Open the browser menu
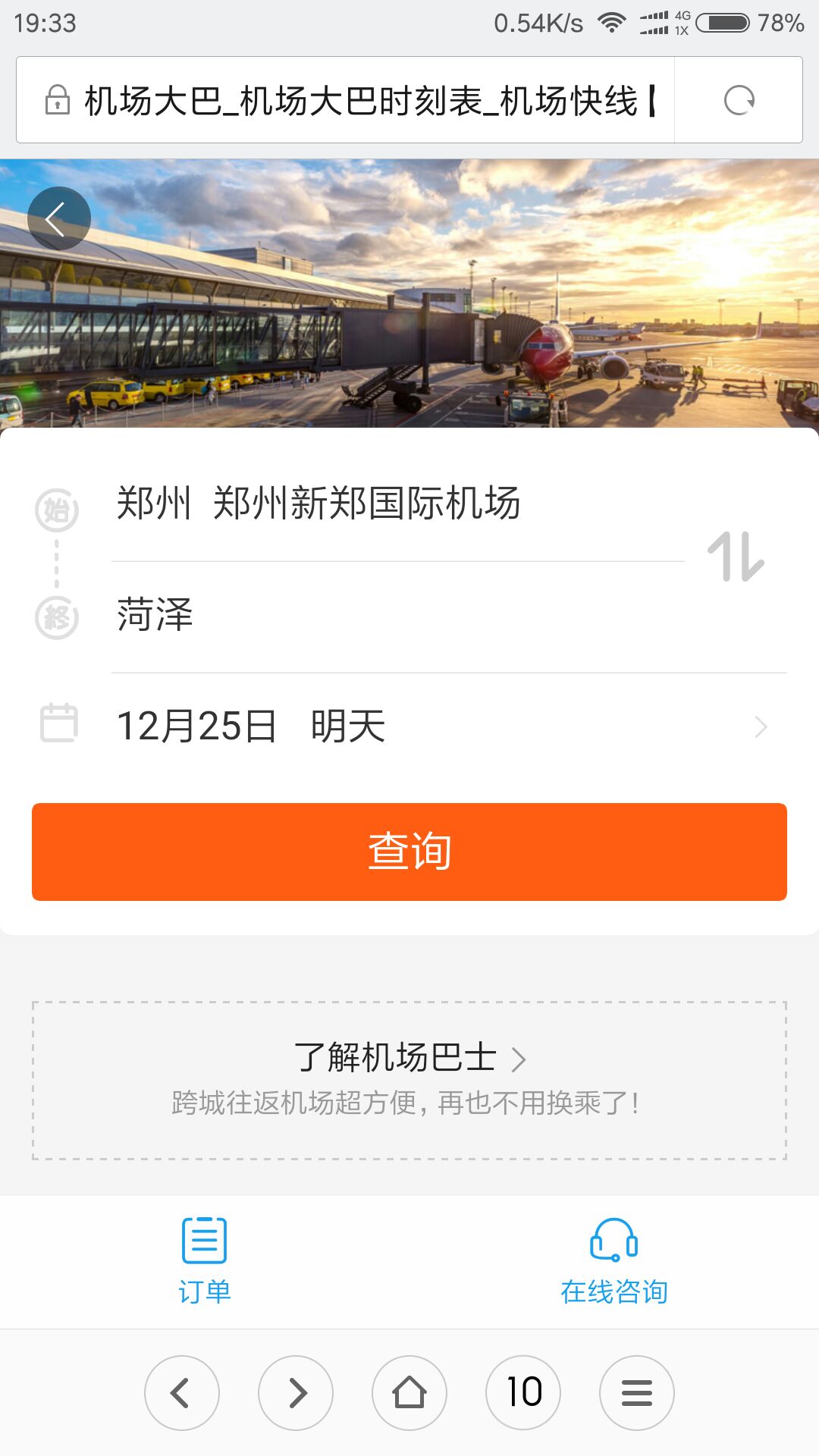The image size is (819, 1456). [x=637, y=1393]
